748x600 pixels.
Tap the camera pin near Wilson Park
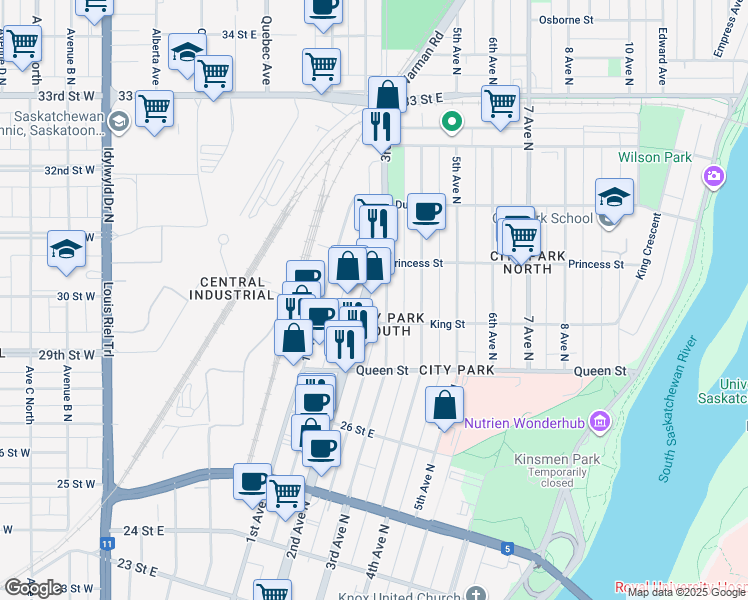(714, 176)
